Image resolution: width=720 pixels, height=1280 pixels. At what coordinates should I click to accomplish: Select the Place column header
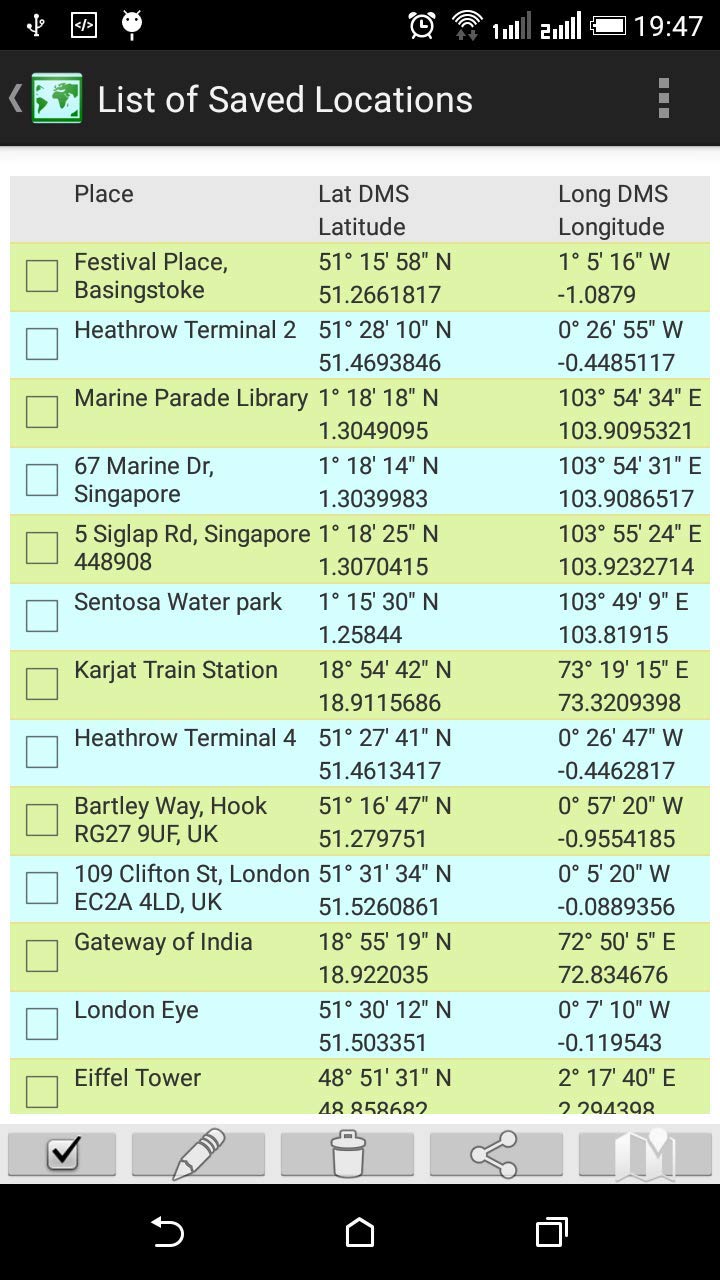[103, 193]
